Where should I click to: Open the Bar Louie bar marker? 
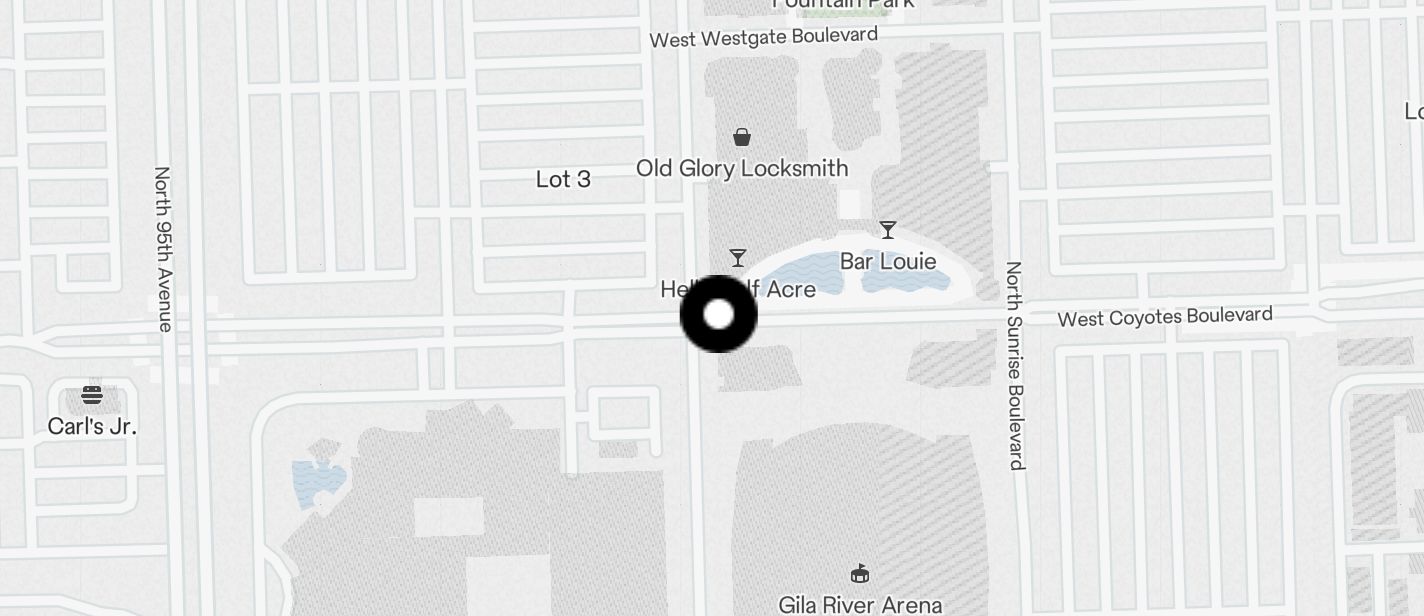pos(887,231)
